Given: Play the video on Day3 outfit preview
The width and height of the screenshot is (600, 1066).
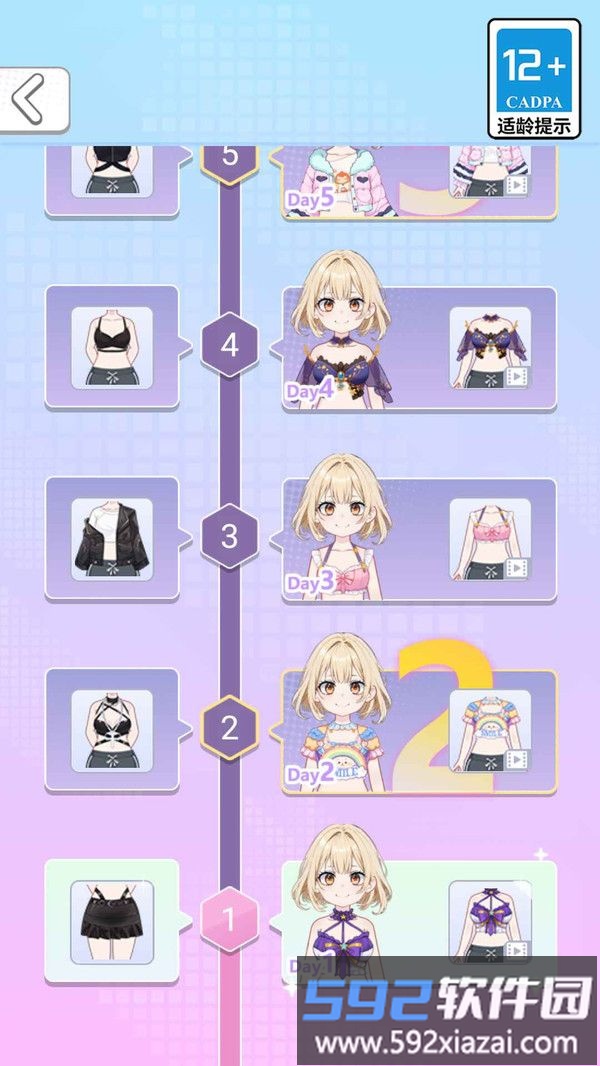Looking at the screenshot, I should [x=517, y=568].
